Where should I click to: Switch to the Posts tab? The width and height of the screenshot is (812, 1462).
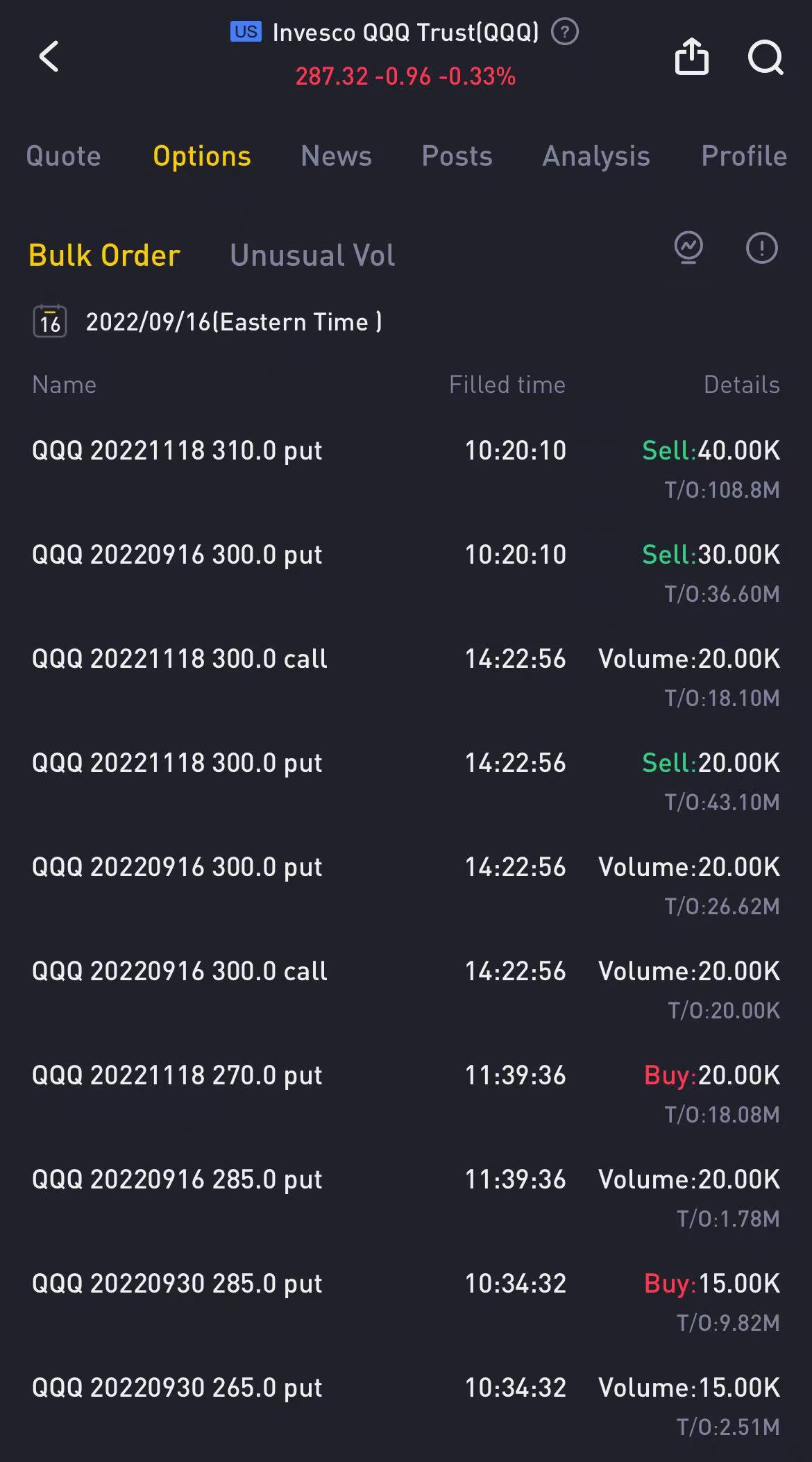pos(457,156)
